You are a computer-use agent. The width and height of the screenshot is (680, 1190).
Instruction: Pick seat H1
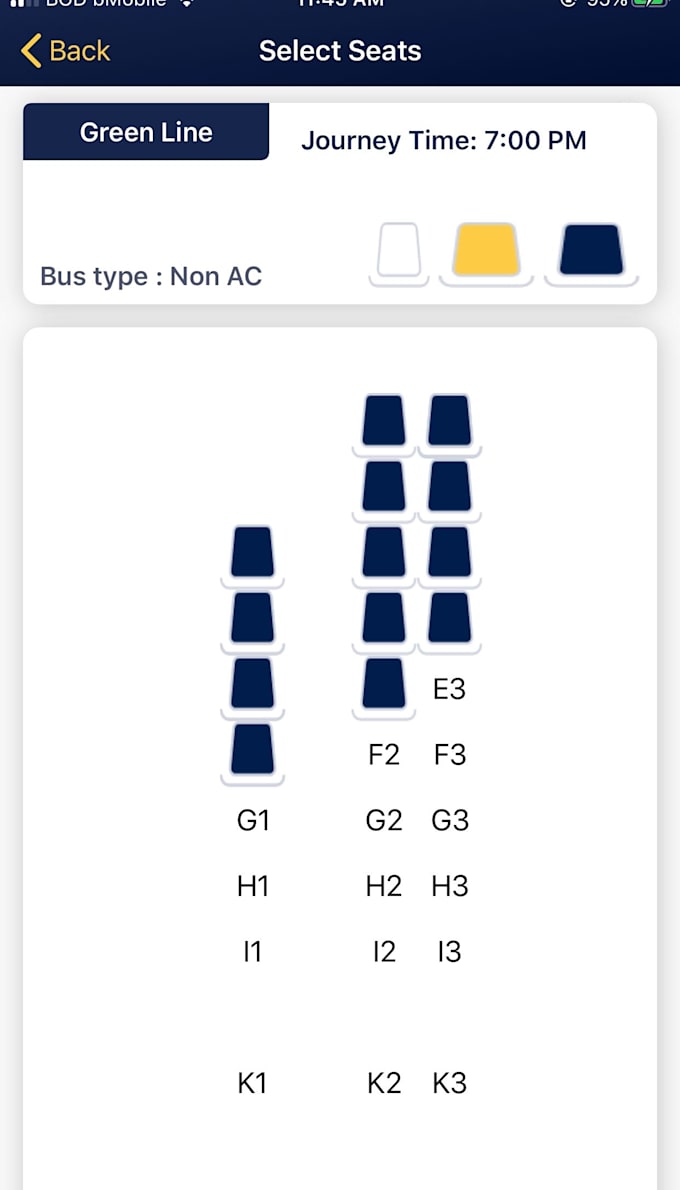253,886
